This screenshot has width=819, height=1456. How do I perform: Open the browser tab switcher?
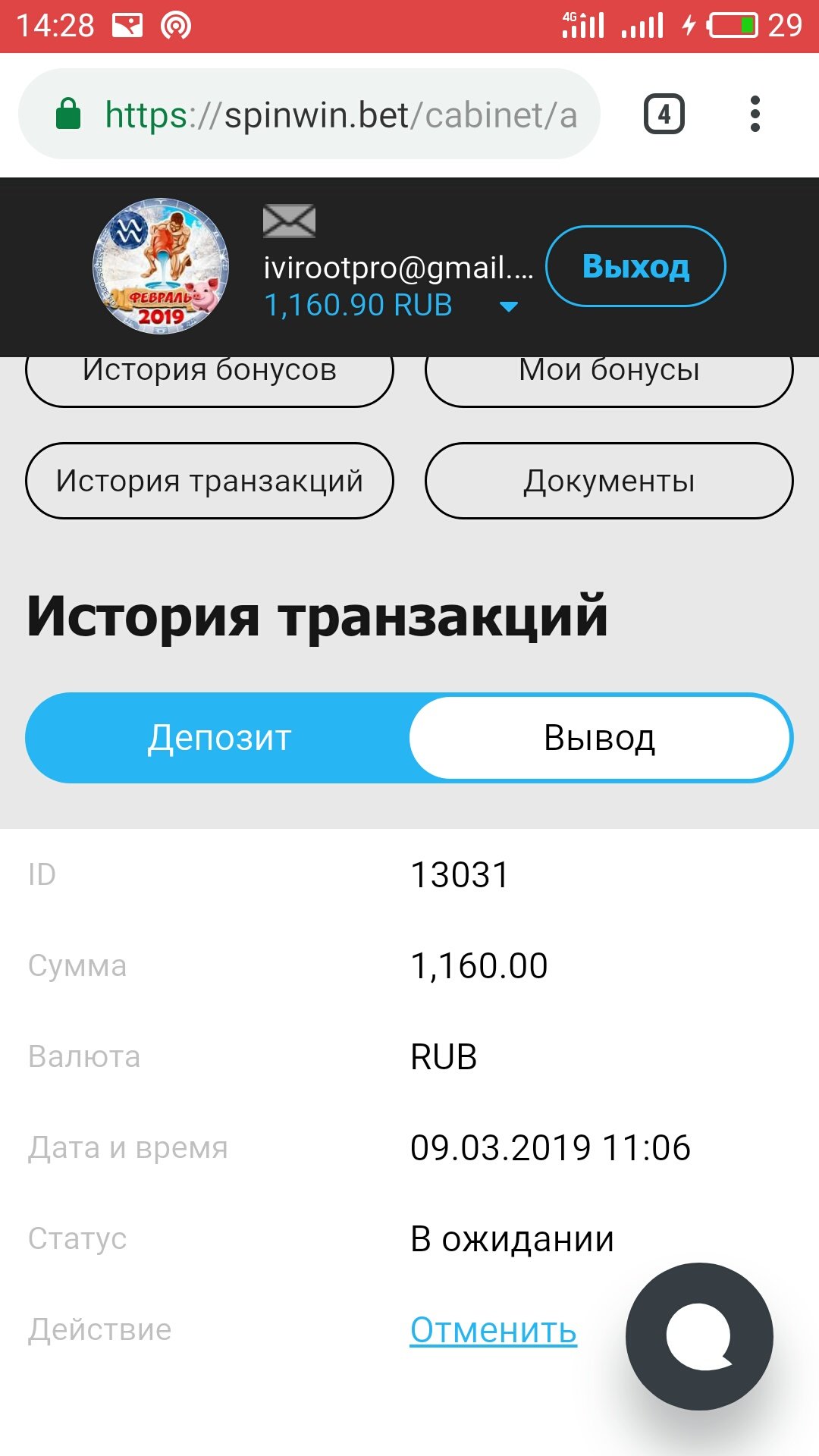(664, 115)
